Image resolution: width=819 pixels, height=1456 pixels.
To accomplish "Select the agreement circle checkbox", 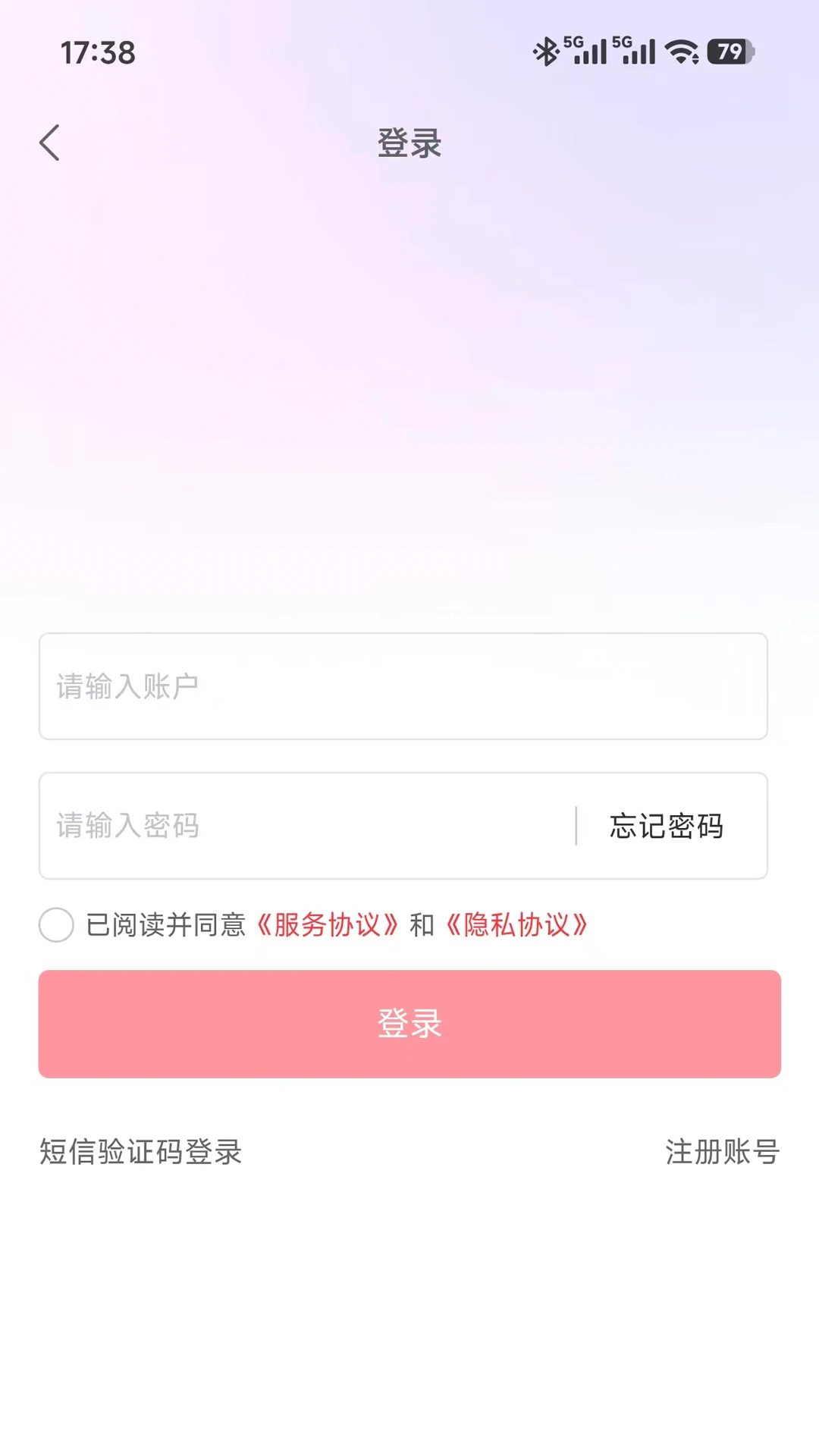I will click(x=55, y=925).
